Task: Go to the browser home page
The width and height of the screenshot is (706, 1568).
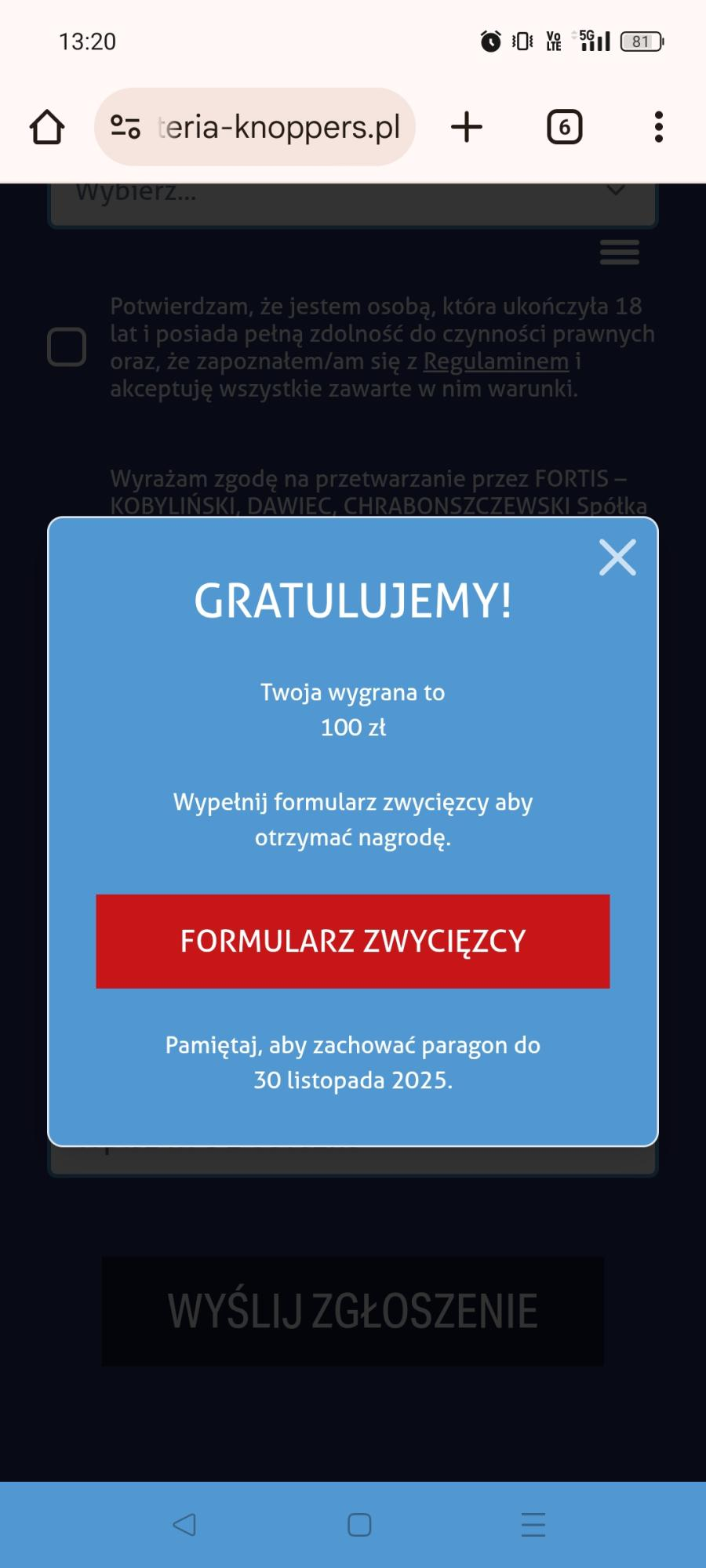Action: 47,127
